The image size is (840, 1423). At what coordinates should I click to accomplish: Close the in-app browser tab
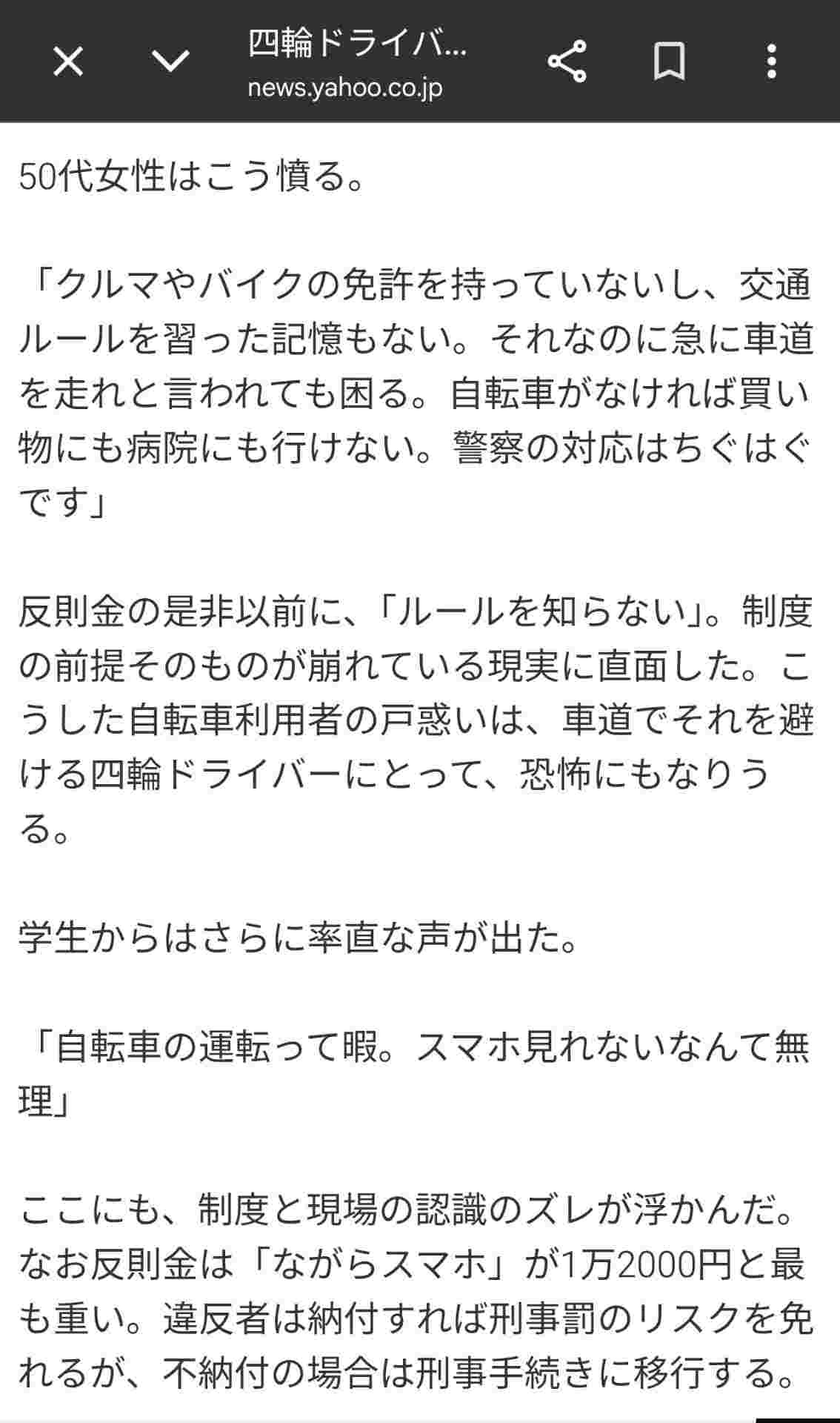pyautogui.click(x=68, y=61)
